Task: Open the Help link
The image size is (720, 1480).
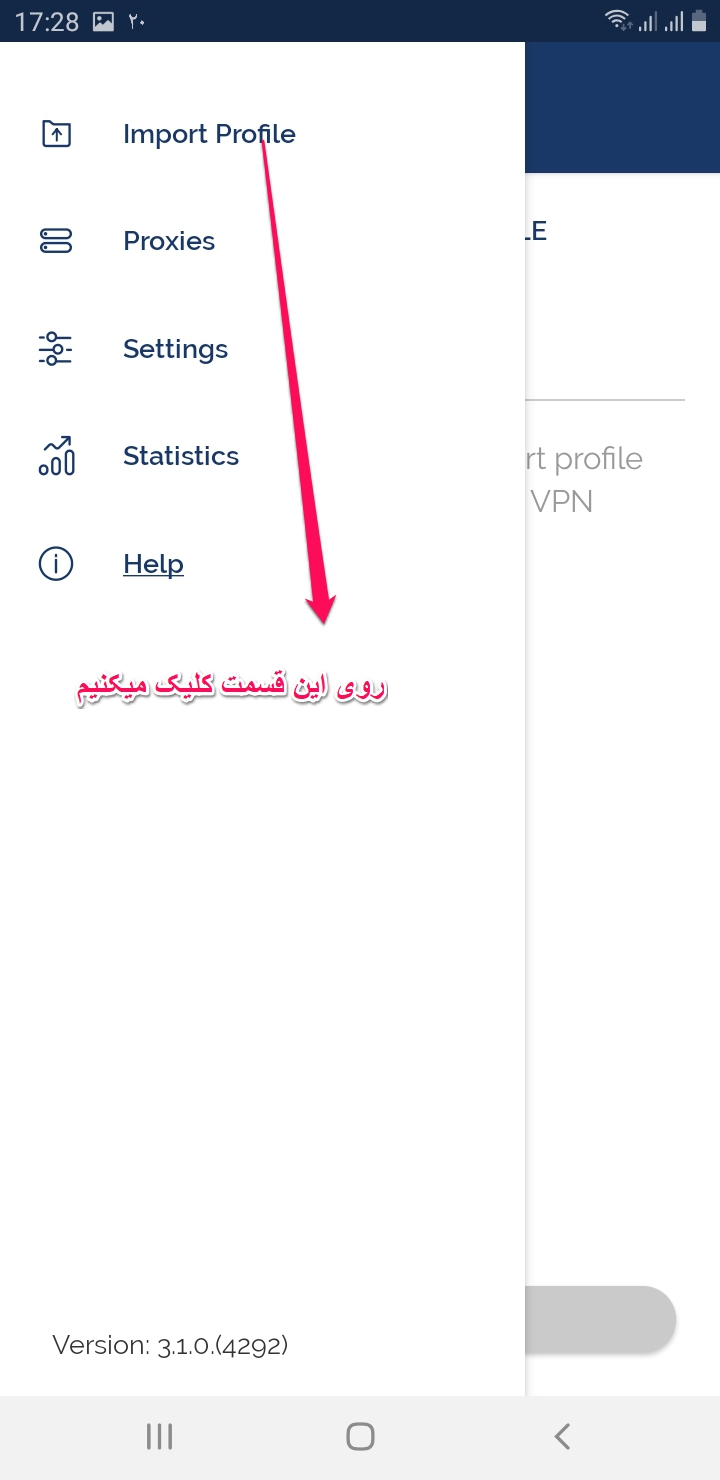Action: point(153,564)
